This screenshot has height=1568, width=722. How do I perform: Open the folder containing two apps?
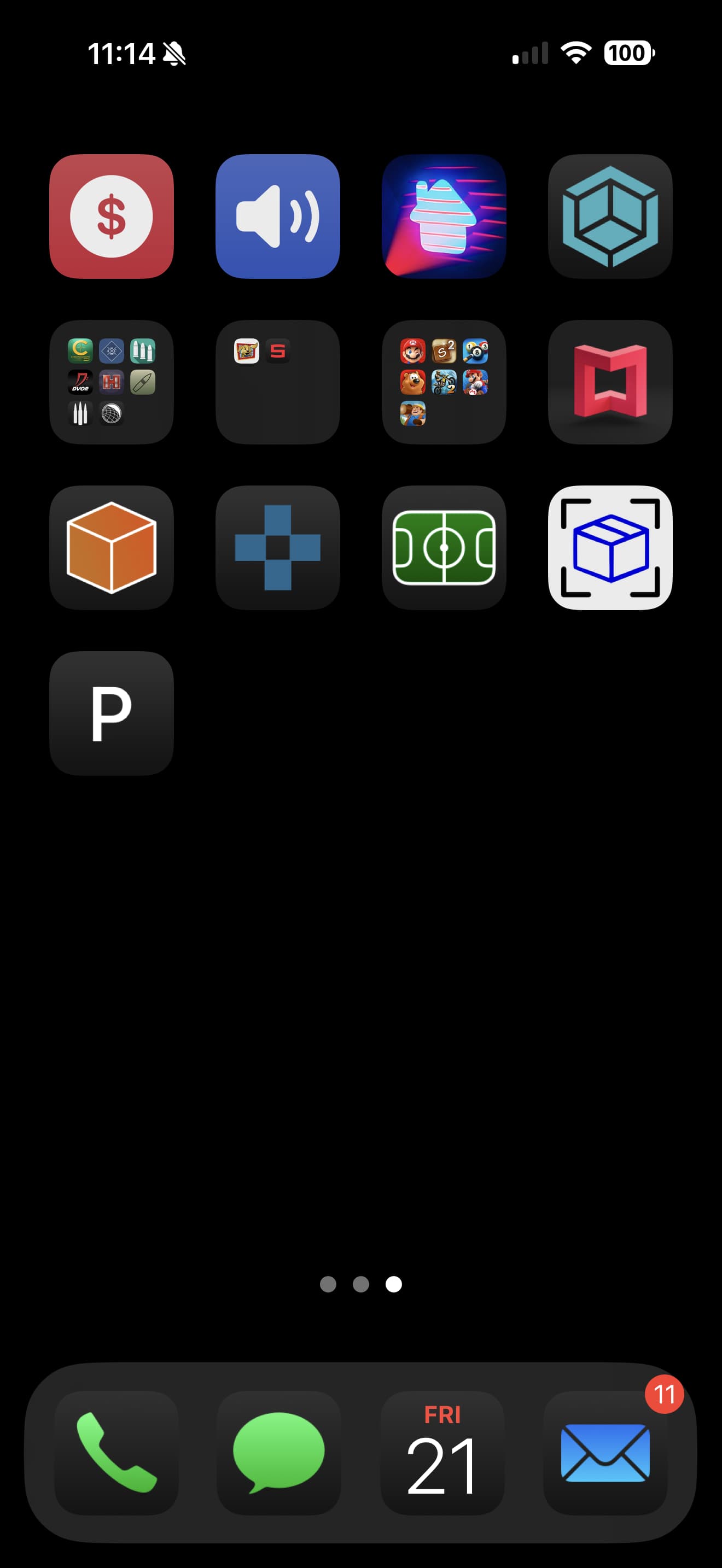click(278, 382)
